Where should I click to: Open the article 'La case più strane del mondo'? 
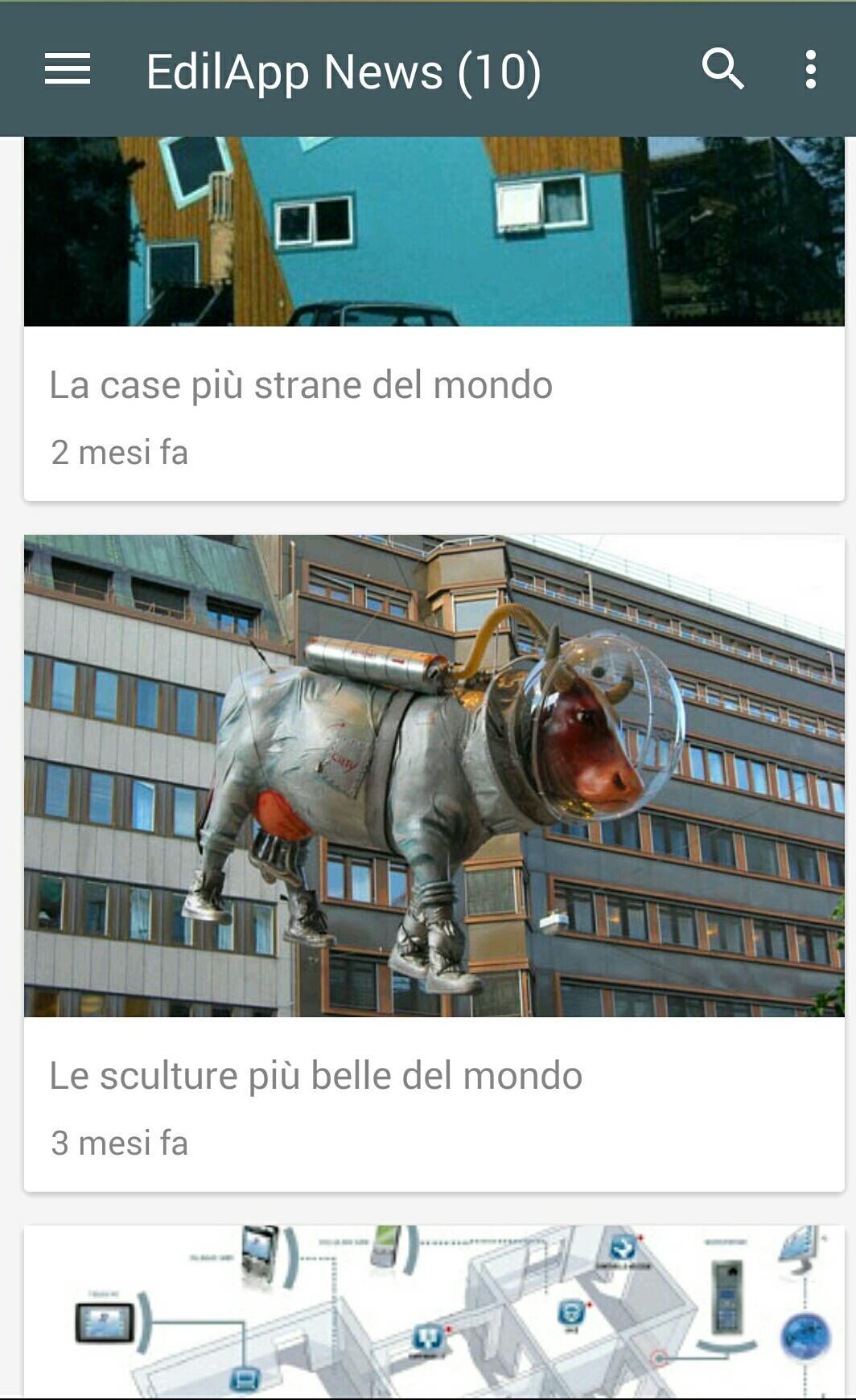tap(302, 384)
